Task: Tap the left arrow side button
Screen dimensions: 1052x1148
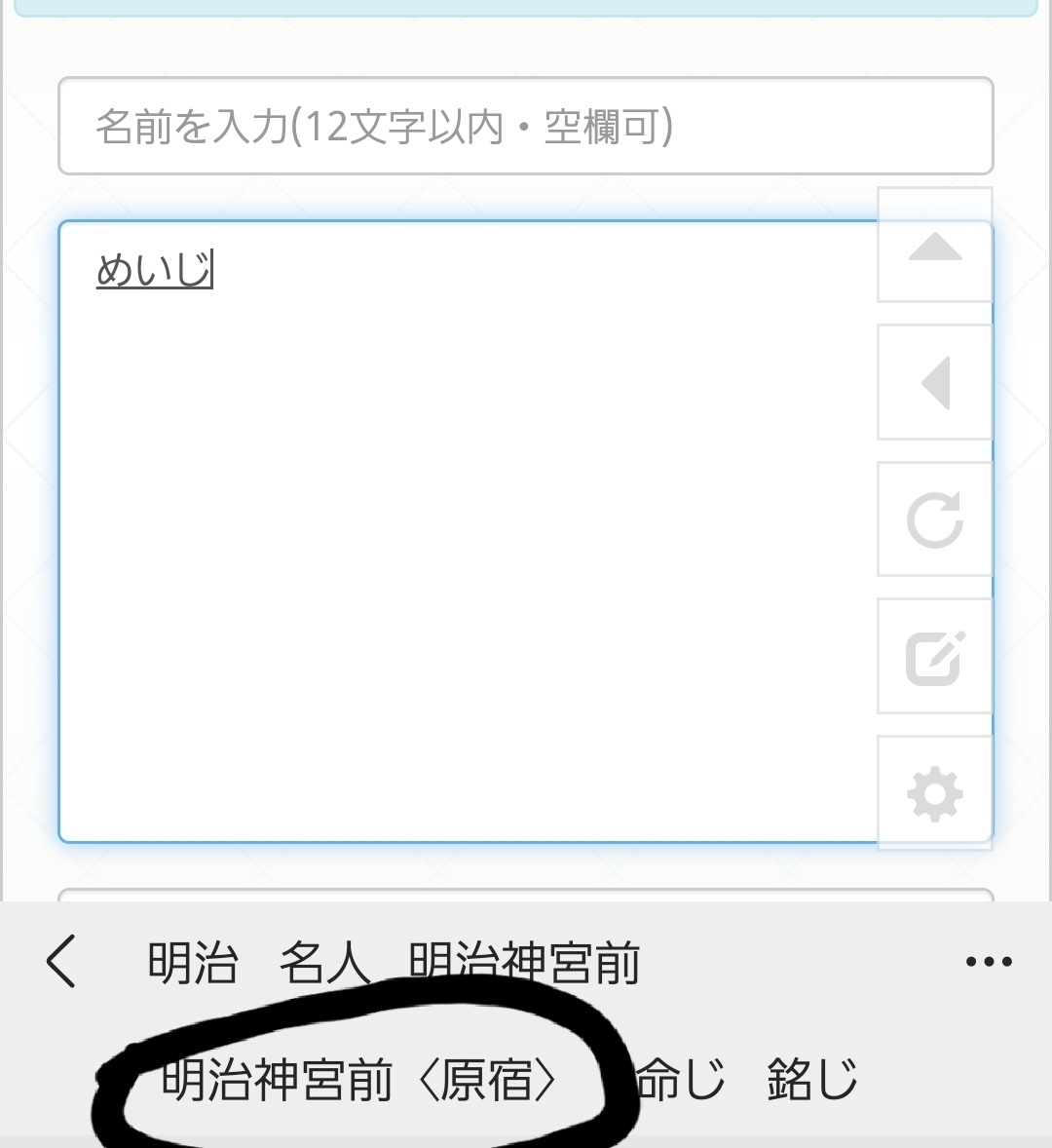Action: pyautogui.click(x=935, y=383)
